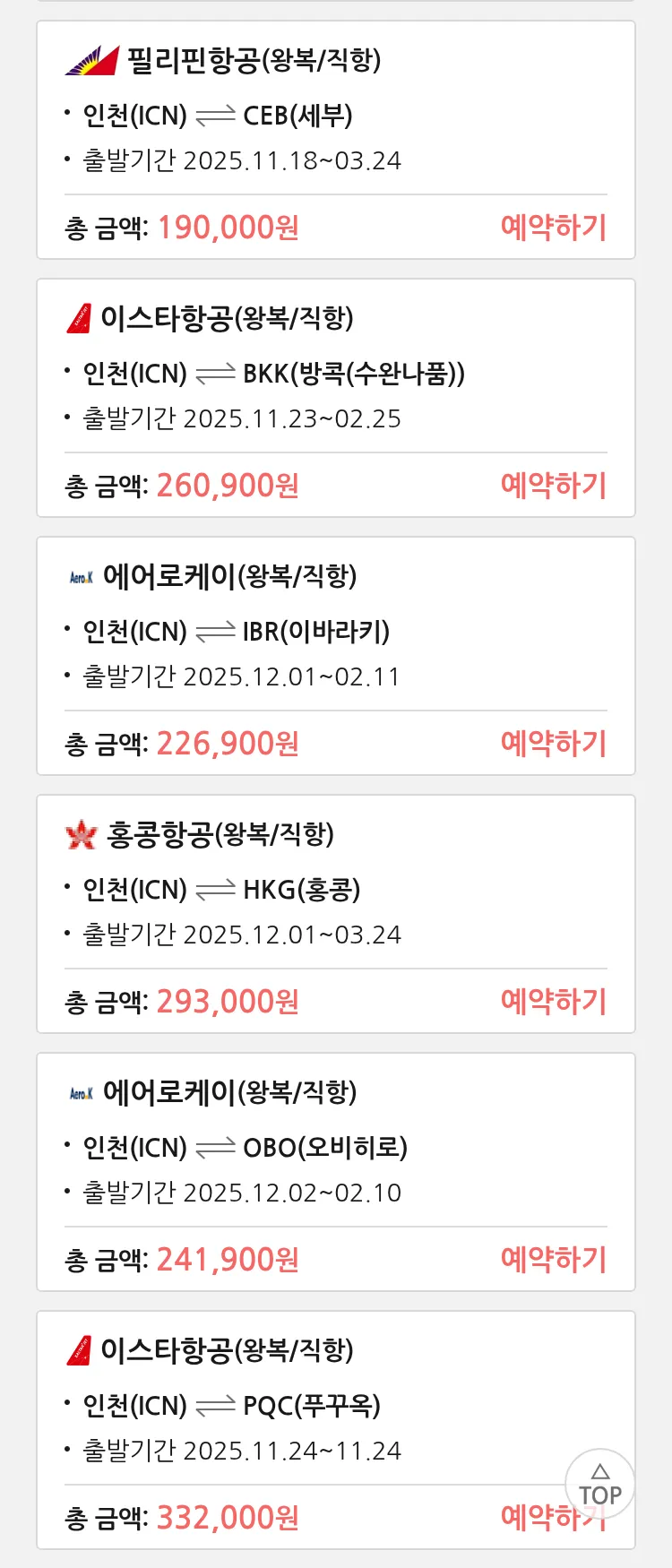This screenshot has height=1568, width=672.
Task: Book the 이스타항공 BKK(방콕) flight
Action: [x=553, y=486]
